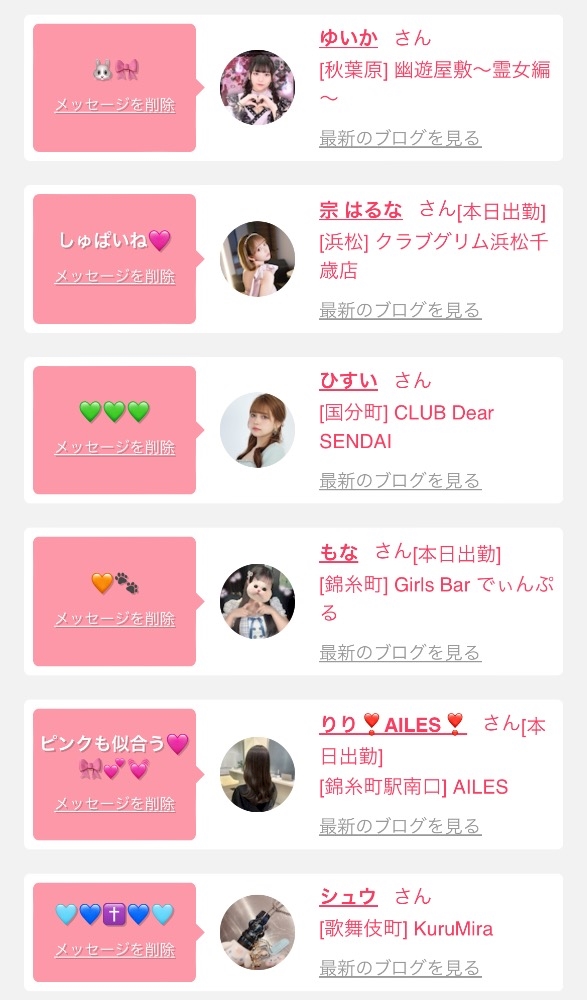Delete the message sent to もな
The height and width of the screenshot is (1000, 587).
115,619
